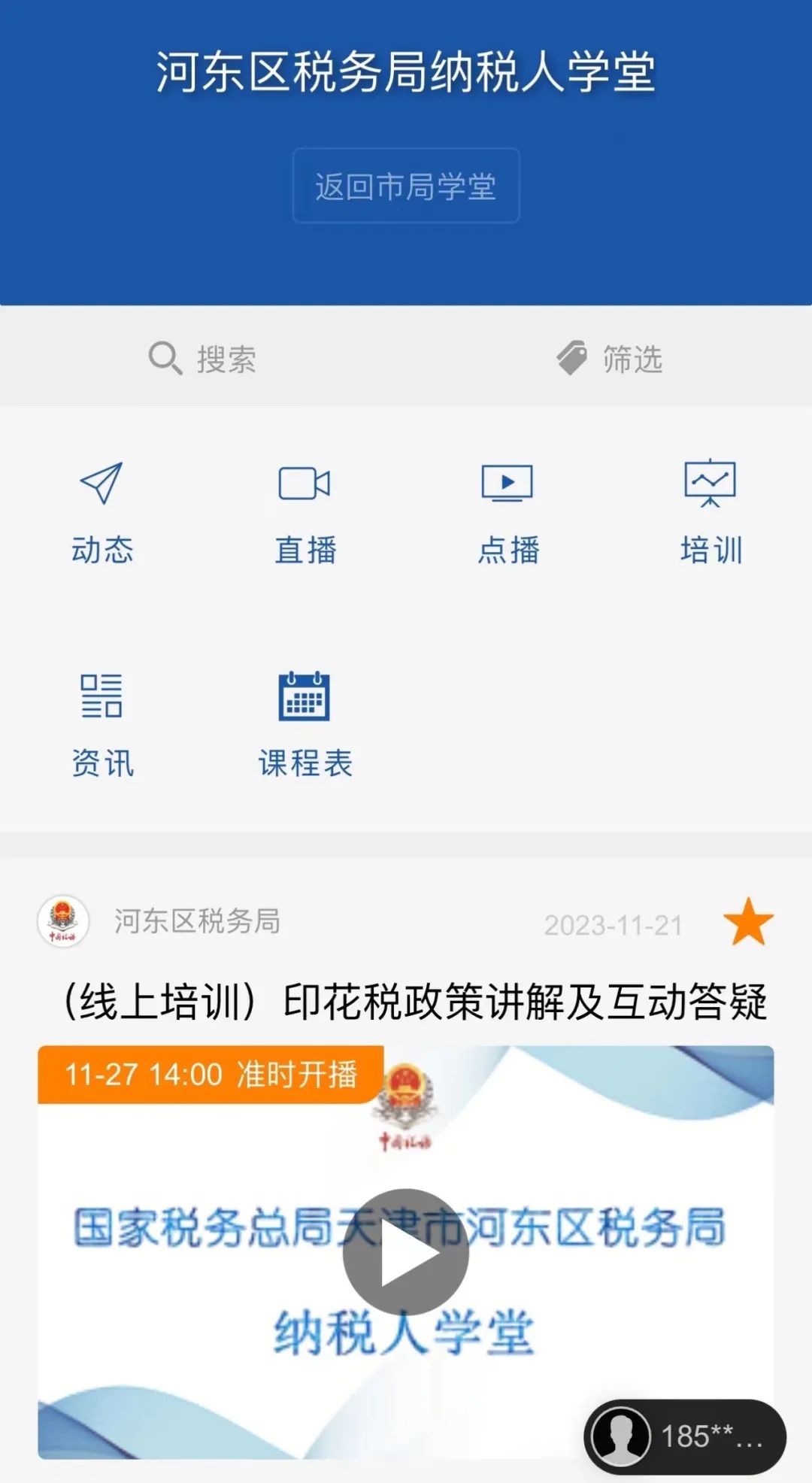Play the 印花税政策讲解 video
This screenshot has width=812, height=1483.
406,1252
